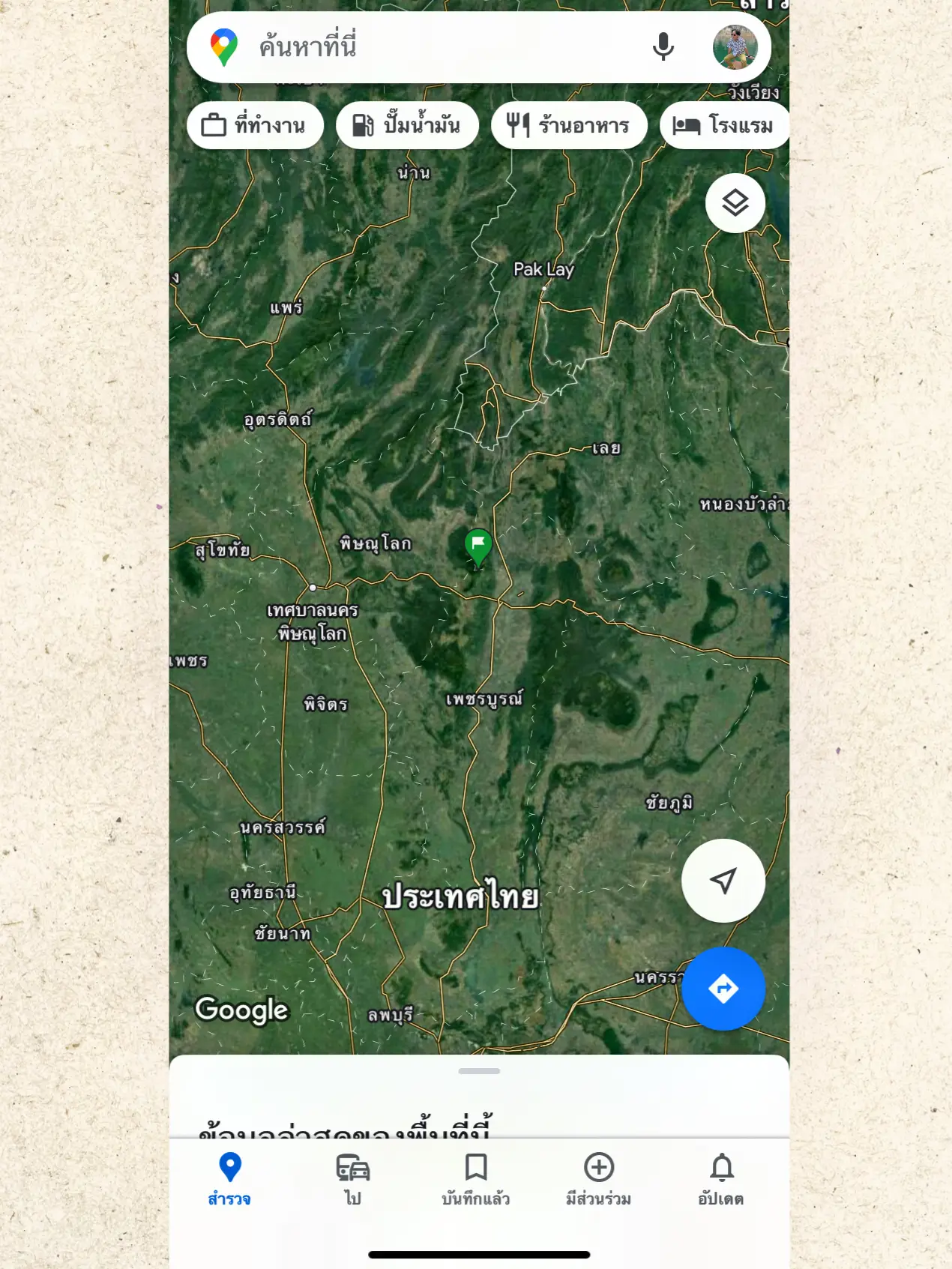Toggle the ที่ทำงาน search chip

point(255,124)
